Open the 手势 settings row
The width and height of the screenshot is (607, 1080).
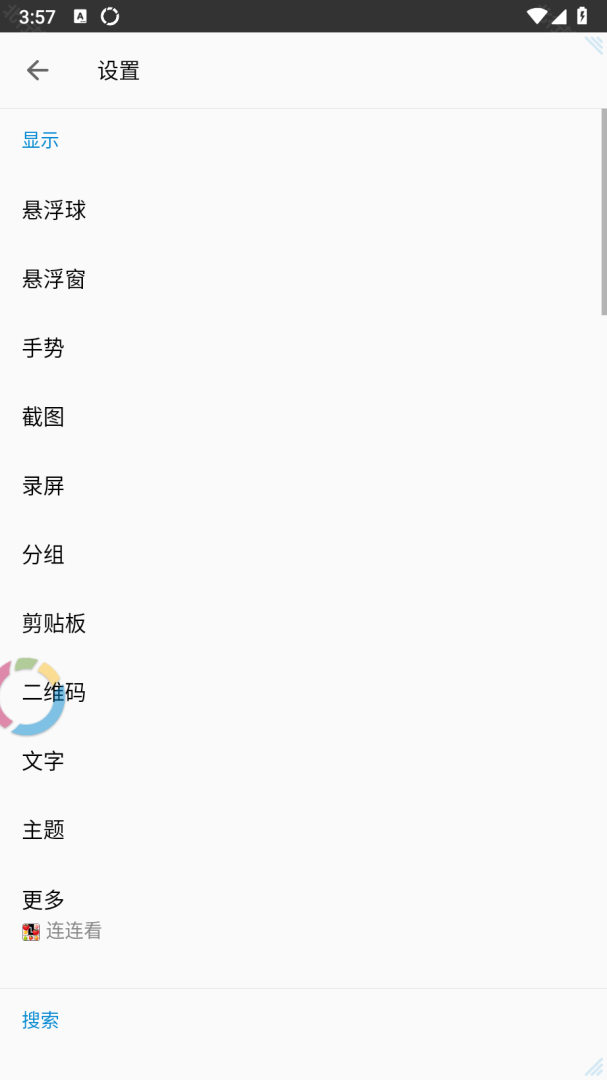(x=301, y=348)
